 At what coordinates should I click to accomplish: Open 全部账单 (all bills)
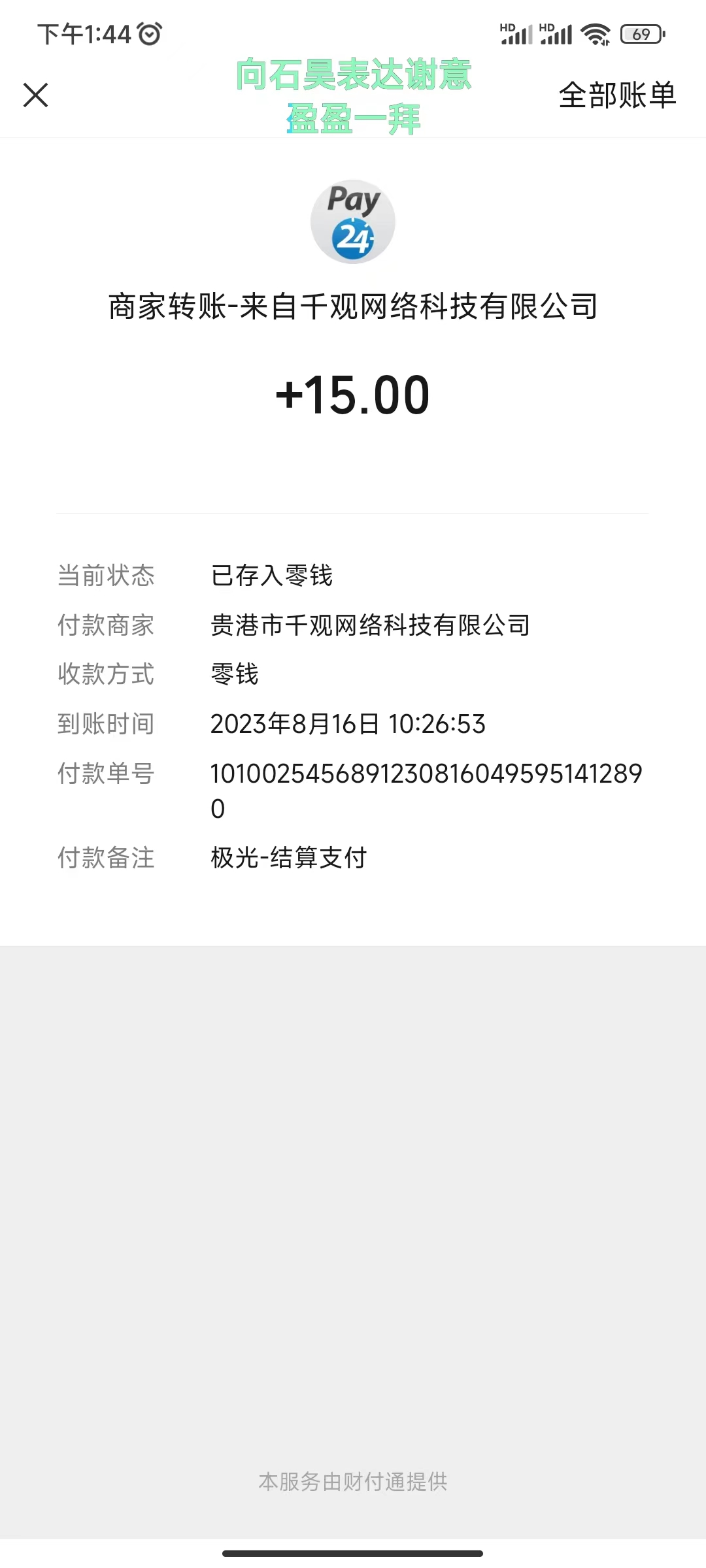[x=616, y=95]
